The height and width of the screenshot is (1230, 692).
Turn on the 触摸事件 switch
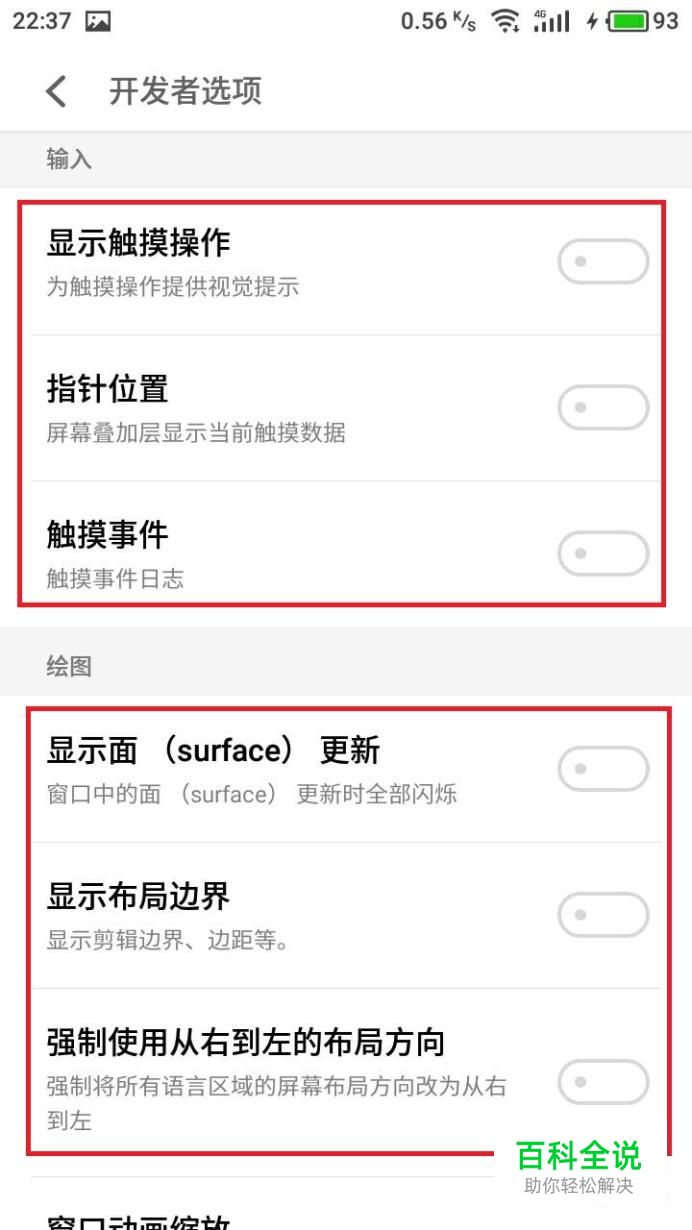pos(603,554)
